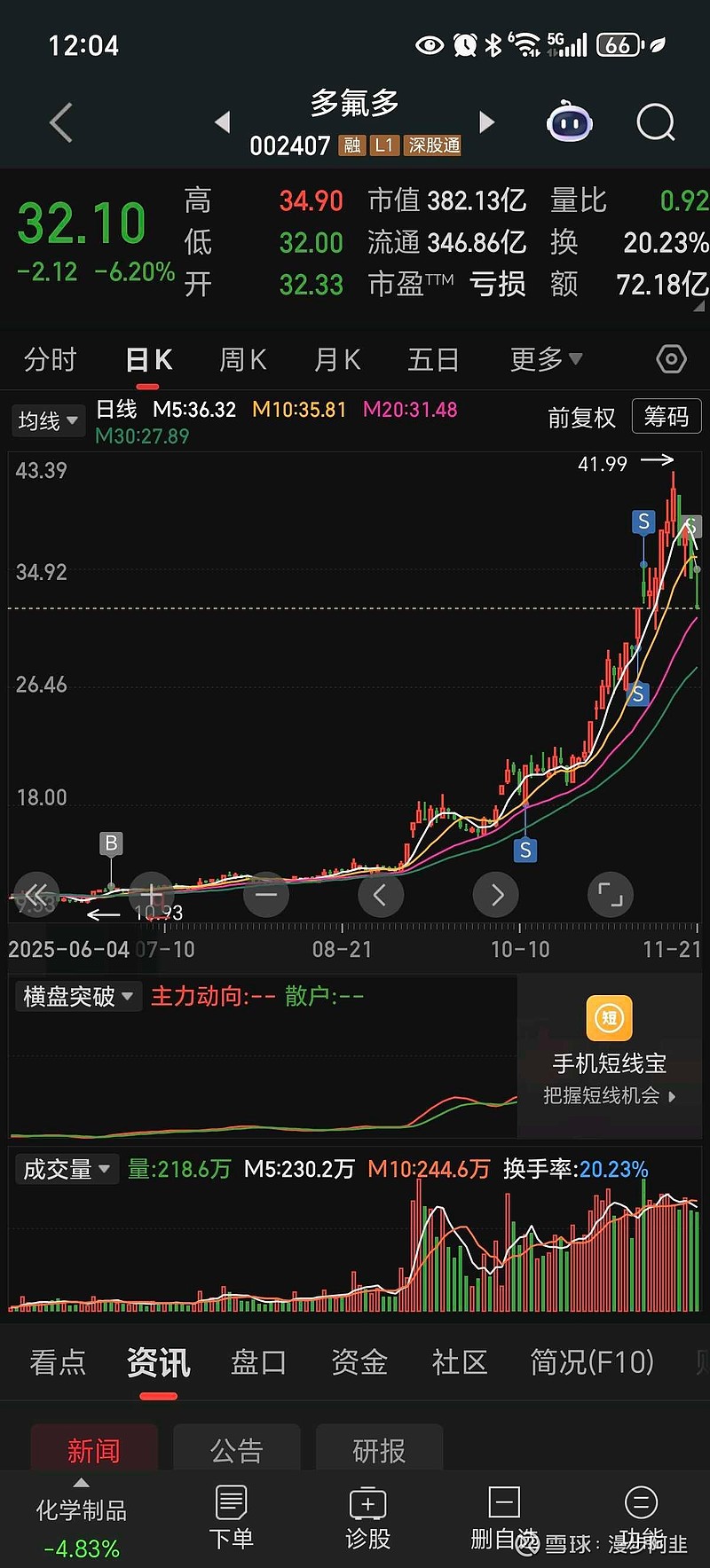Switch to the 日K daily chart tab
710x1568 pixels.
pos(147,358)
